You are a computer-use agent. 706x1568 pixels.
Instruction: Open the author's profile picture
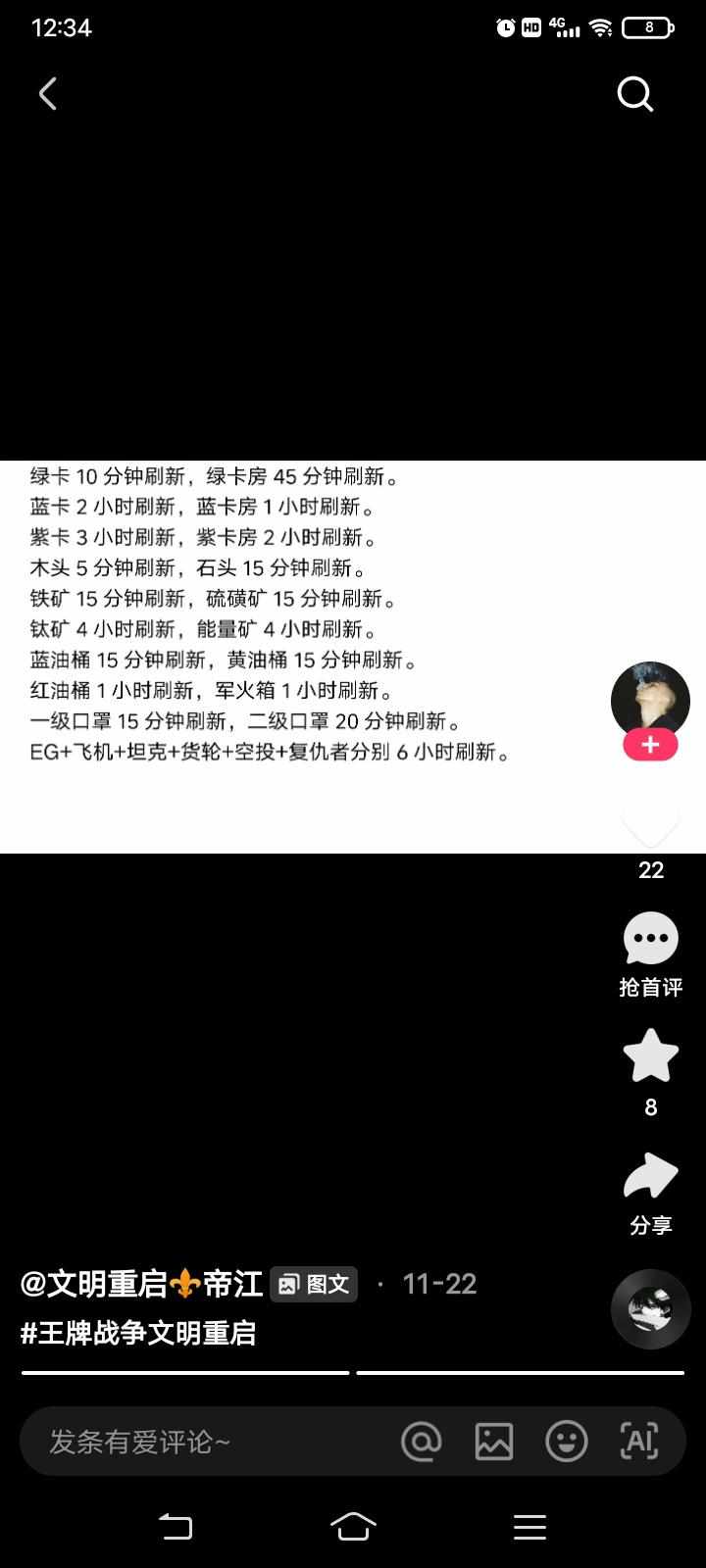tap(650, 699)
